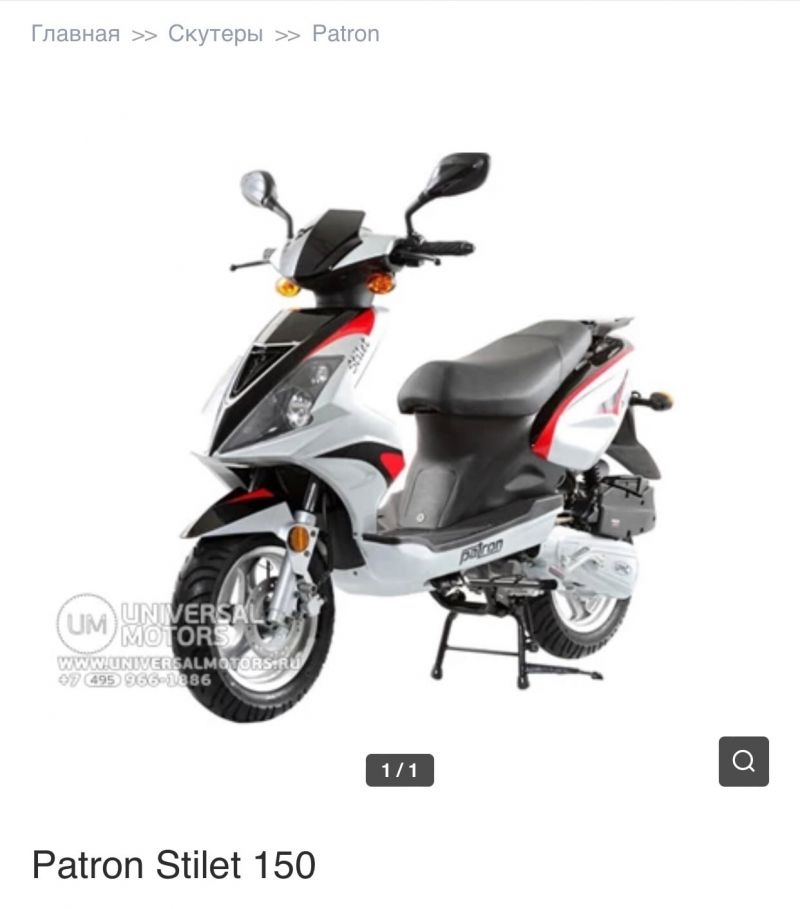Go to the Главная breadcrumb link
Viewport: 800px width, 909px height.
click(75, 34)
